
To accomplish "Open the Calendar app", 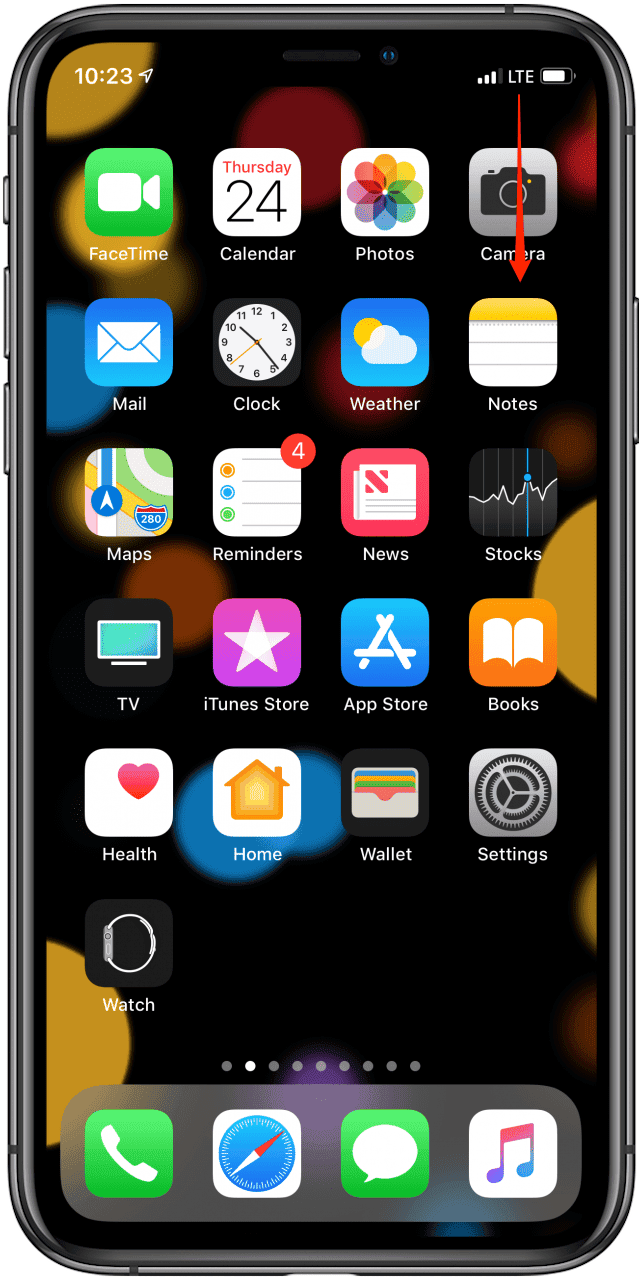I will (x=257, y=192).
